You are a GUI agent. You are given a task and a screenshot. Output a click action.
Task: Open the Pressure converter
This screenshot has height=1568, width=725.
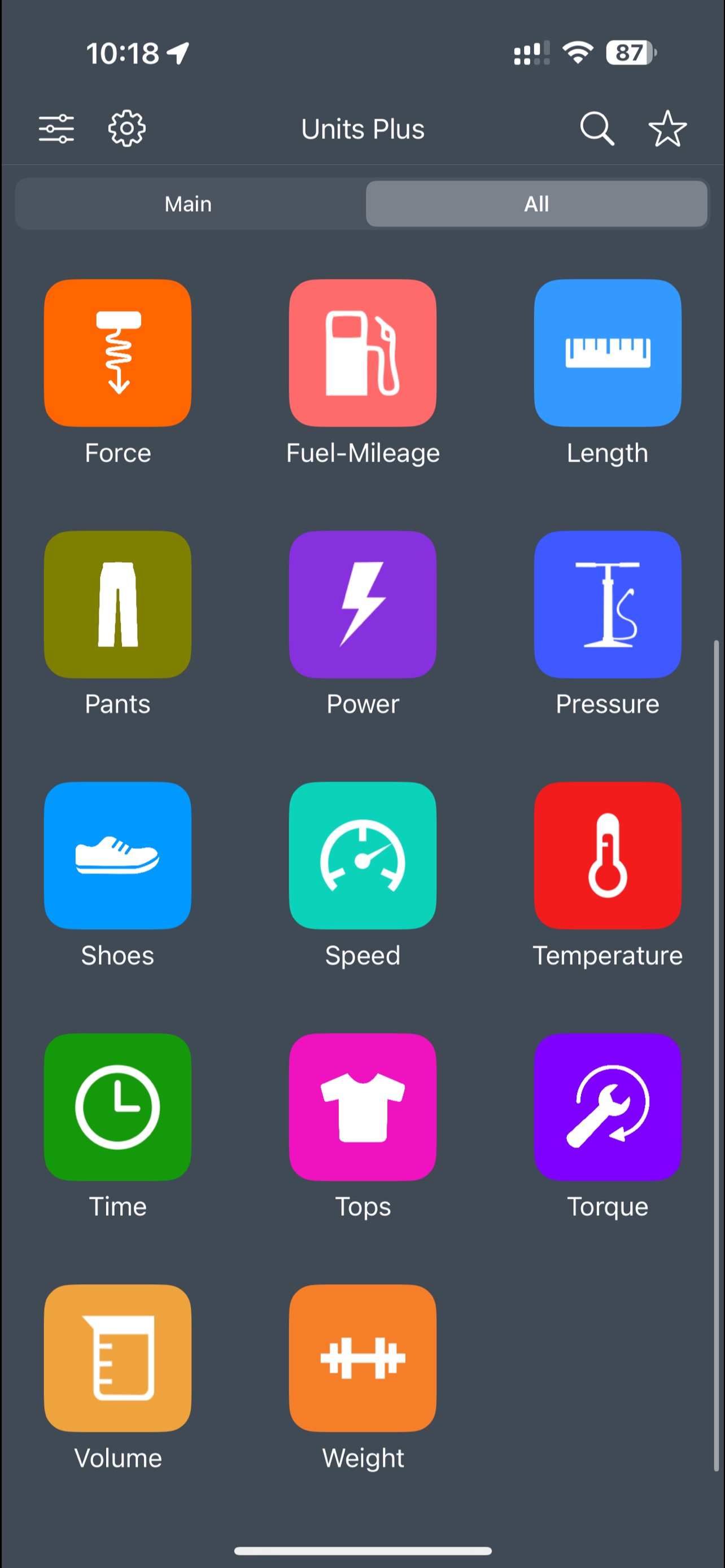[607, 605]
